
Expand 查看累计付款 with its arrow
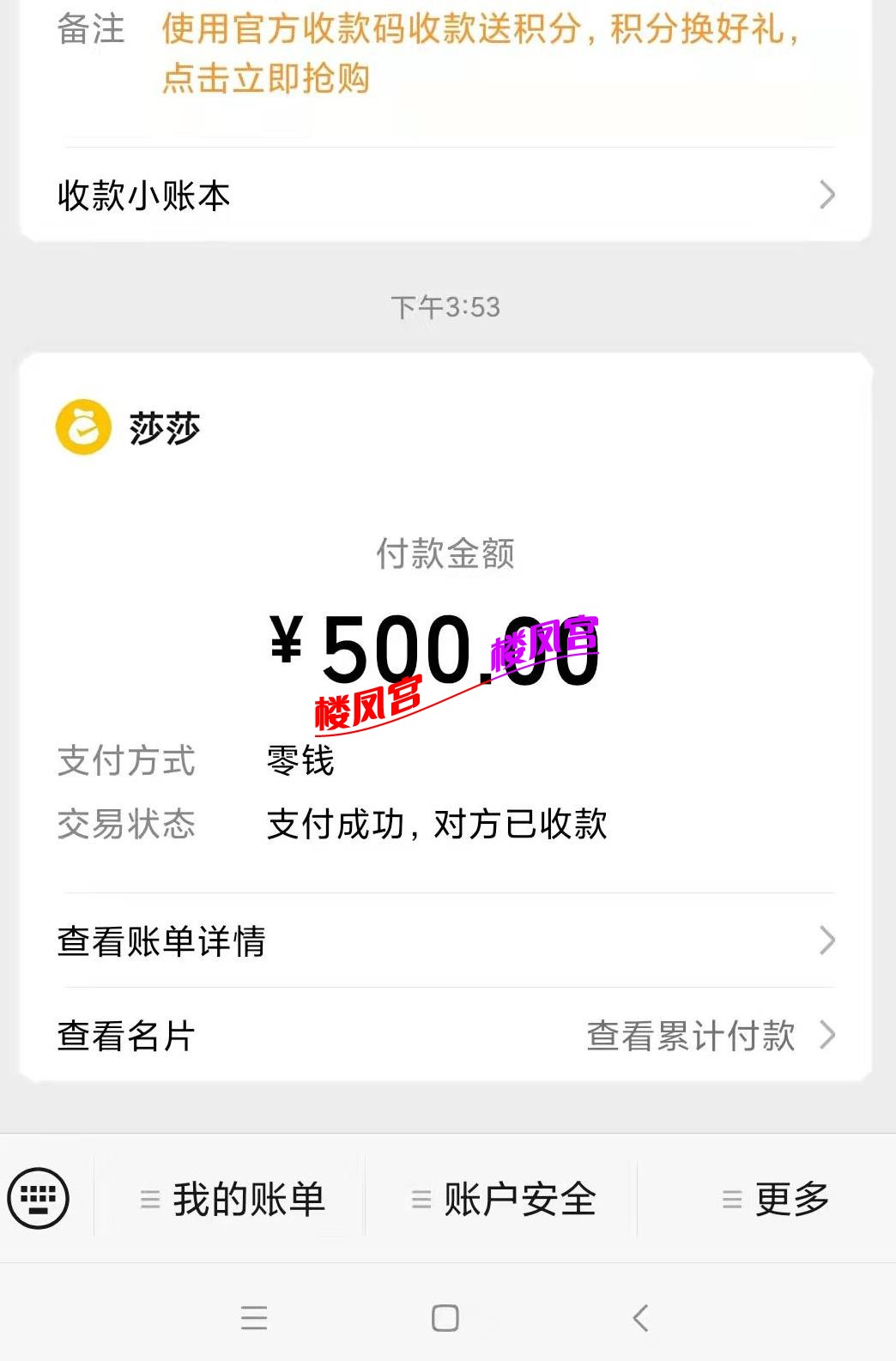pos(826,1037)
